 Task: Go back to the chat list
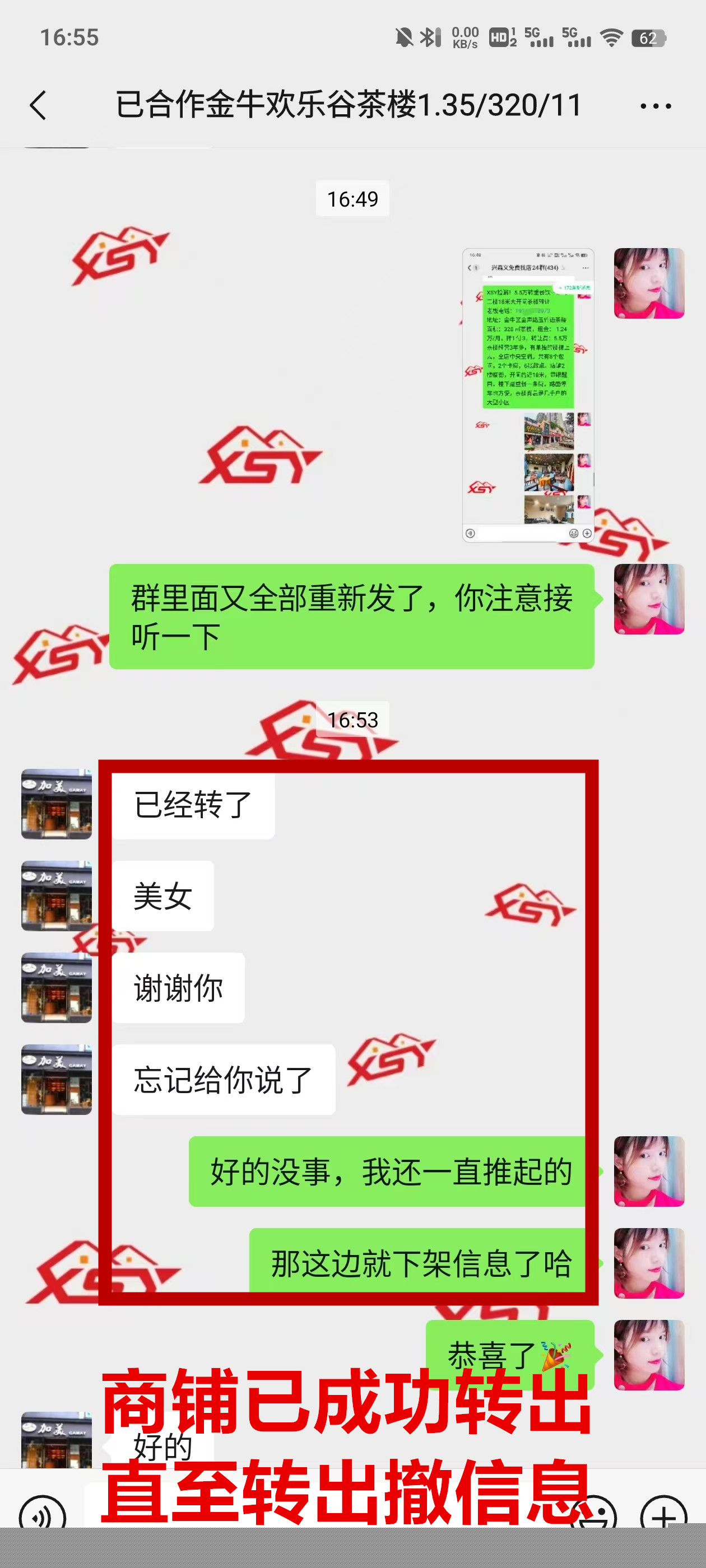click(x=38, y=105)
